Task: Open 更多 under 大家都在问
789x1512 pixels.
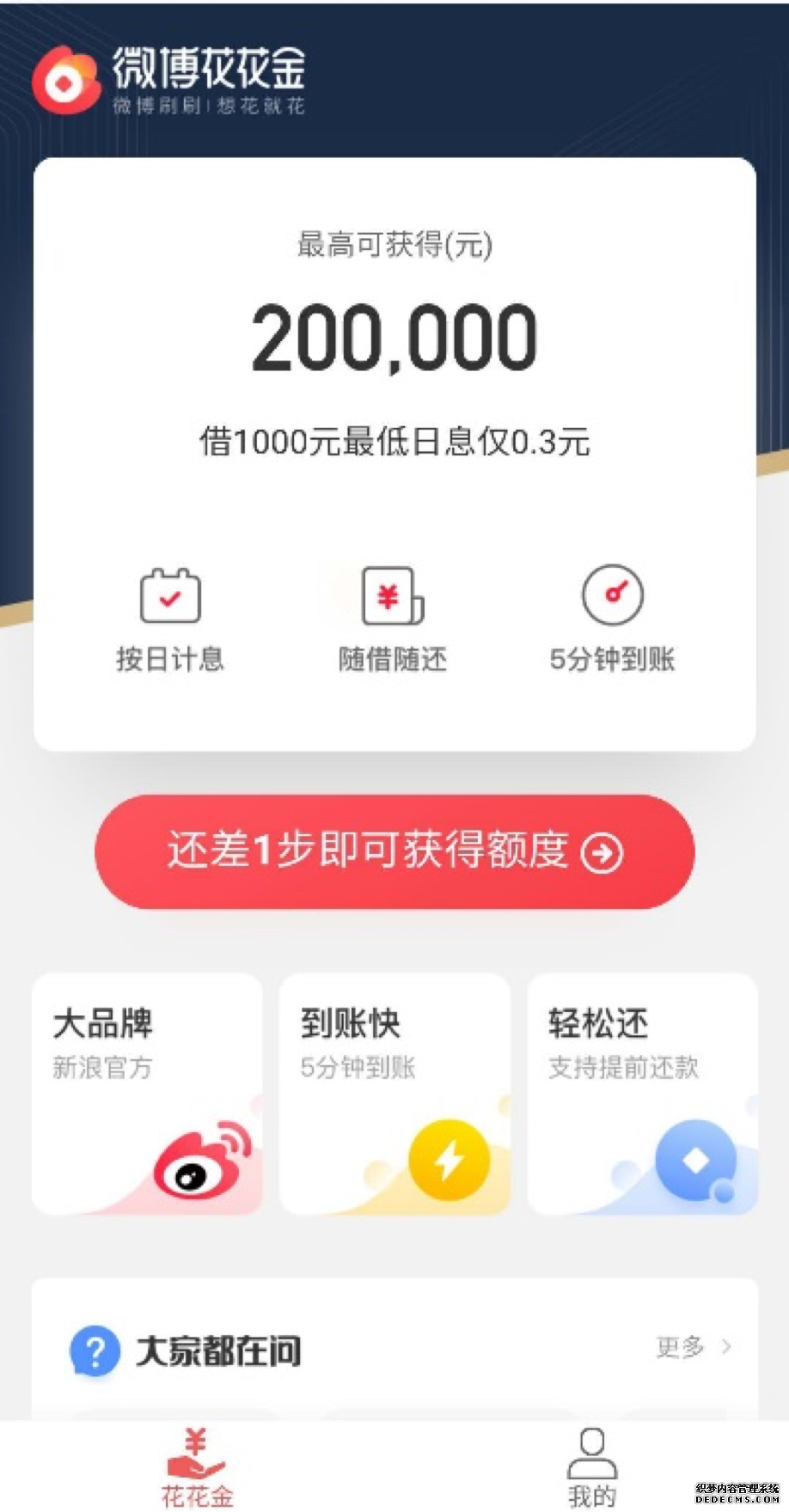Action: coord(693,1346)
